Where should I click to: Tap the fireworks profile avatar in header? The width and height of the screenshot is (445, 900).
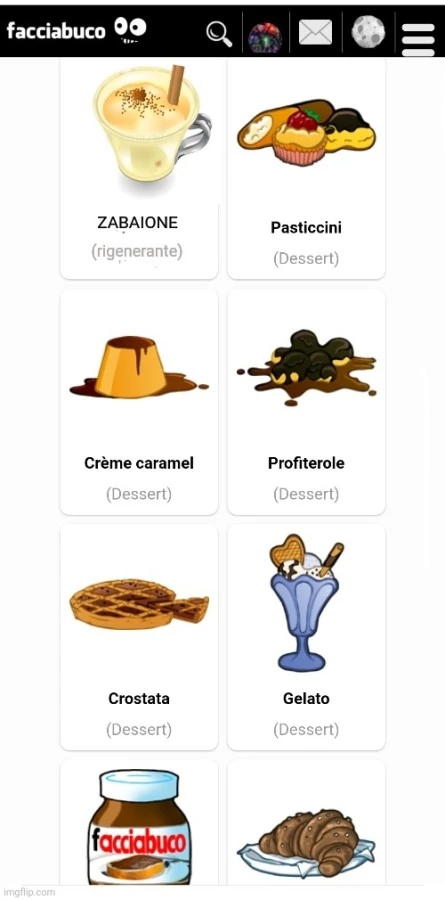tap(265, 36)
